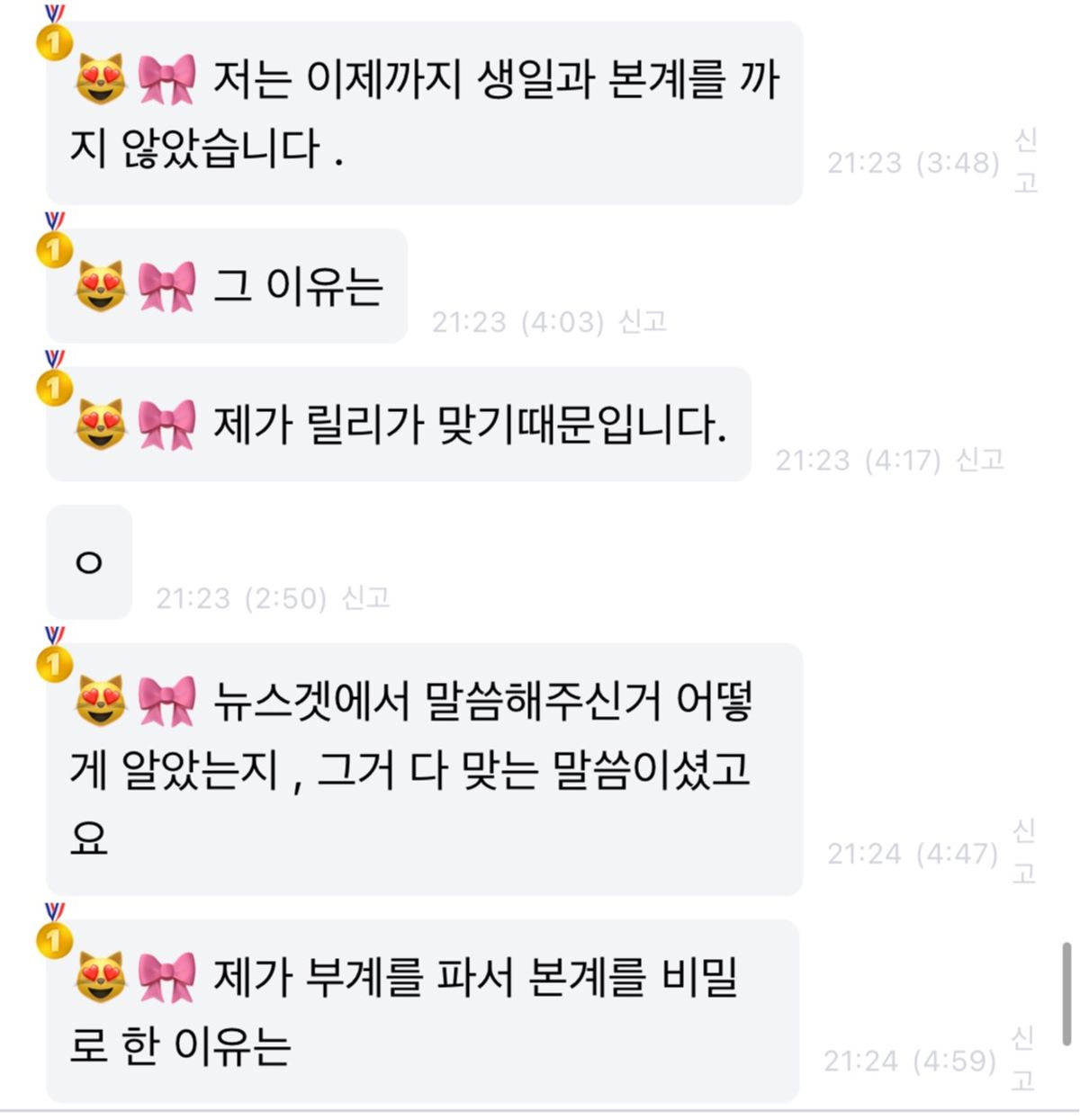Report the 'ㅇ' message
The image size is (1080, 1120).
365,597
